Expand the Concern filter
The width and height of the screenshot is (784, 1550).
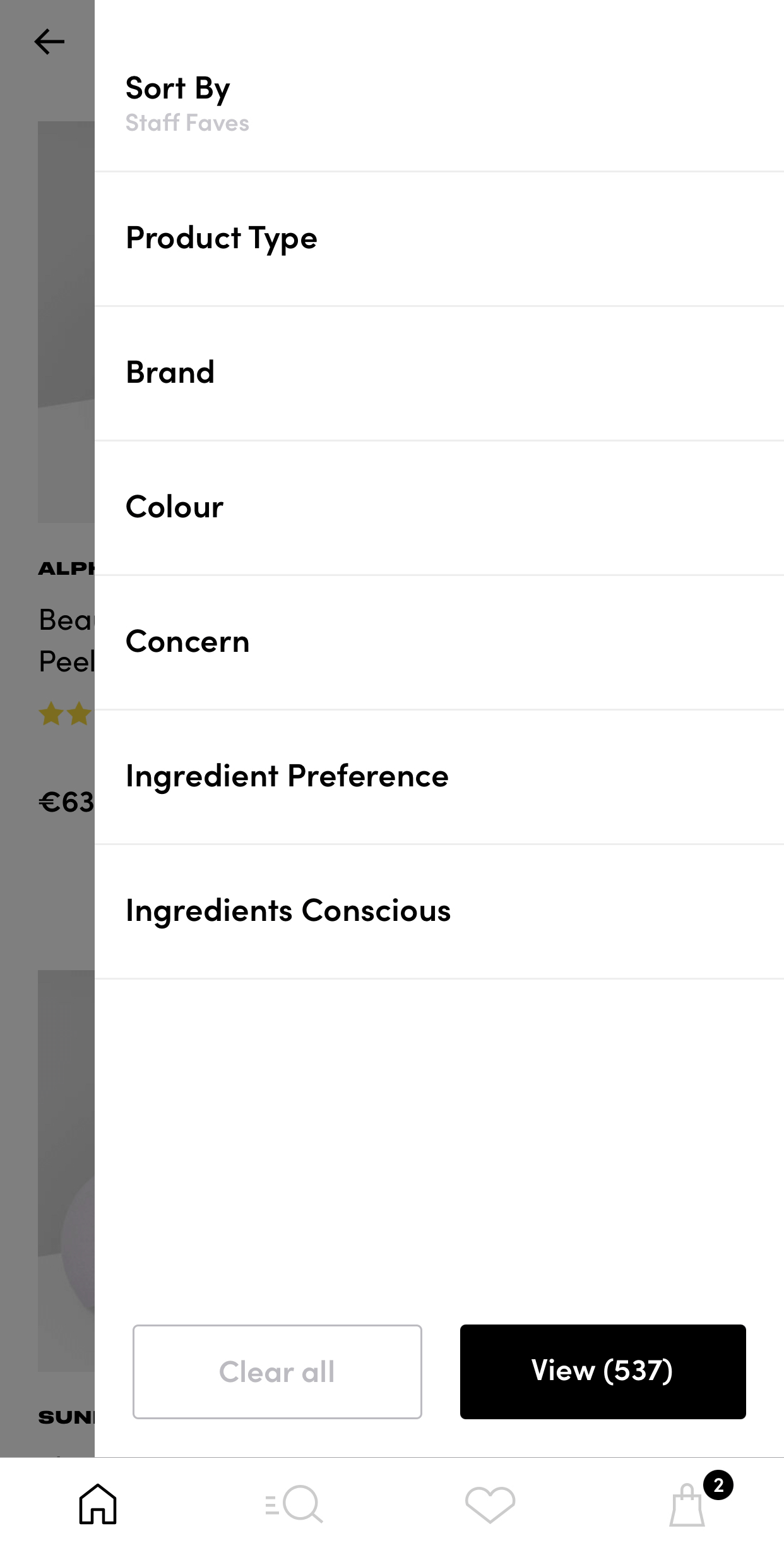pos(187,641)
